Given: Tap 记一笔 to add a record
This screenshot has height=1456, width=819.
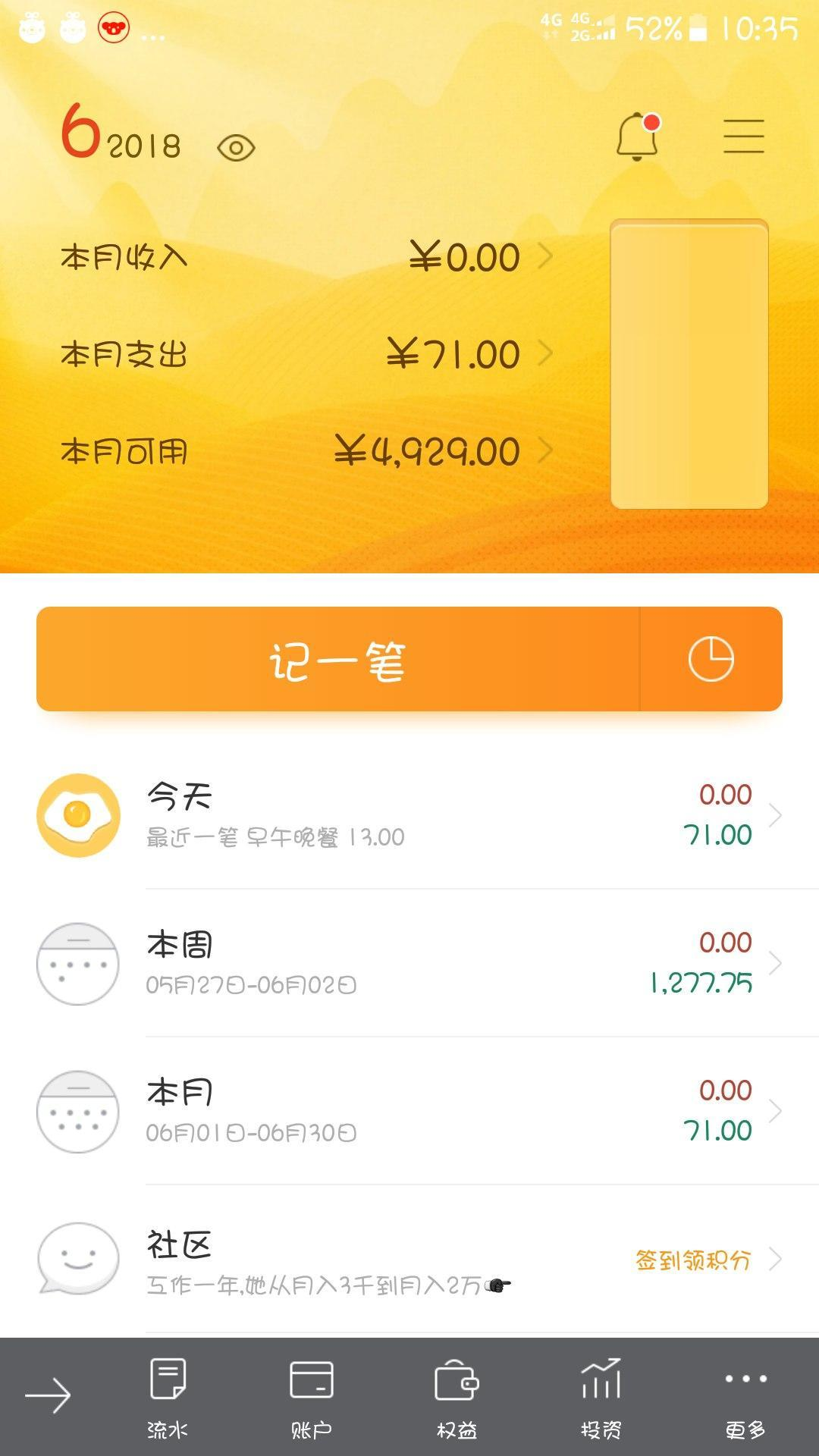Looking at the screenshot, I should pyautogui.click(x=338, y=660).
